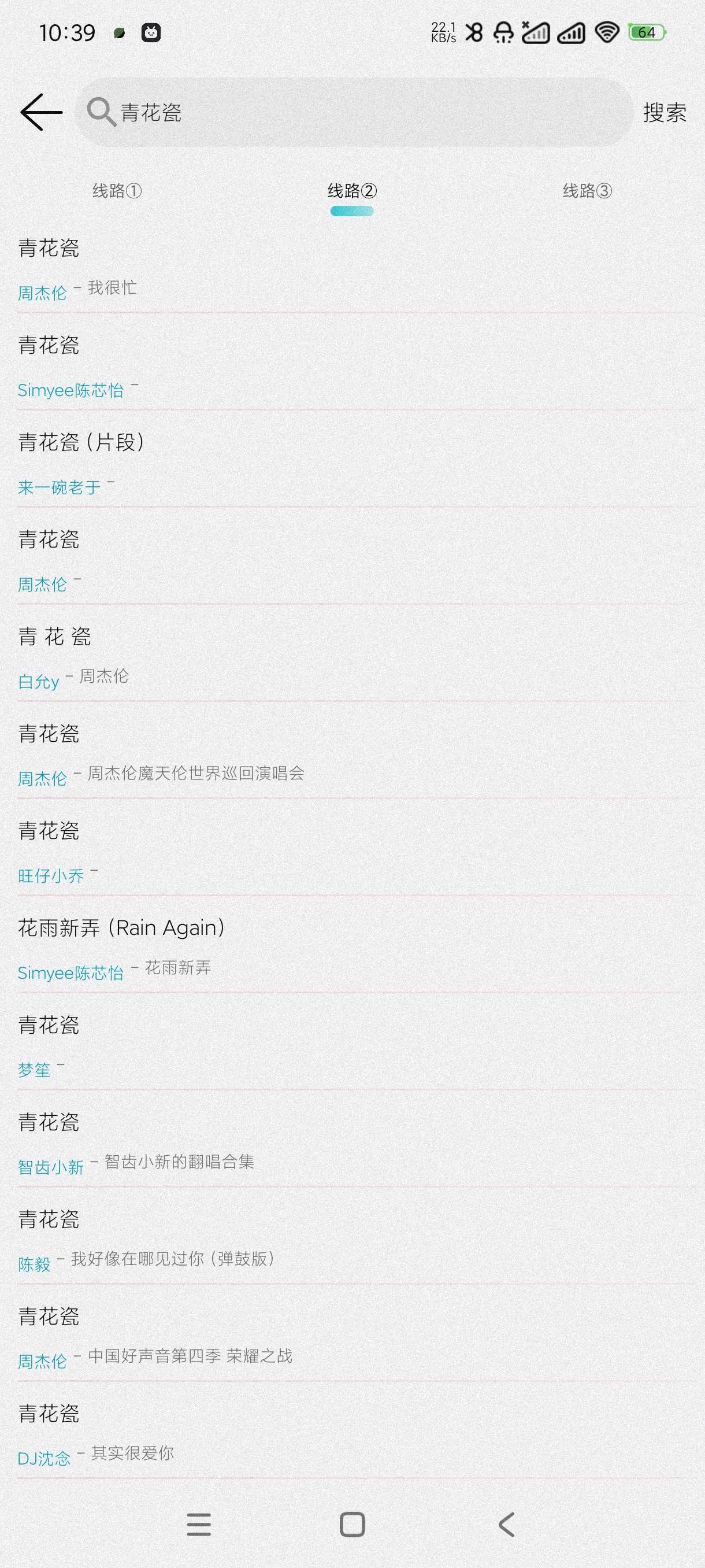Viewport: 705px width, 1568px height.
Task: Tap the 搜索 button
Action: (x=664, y=113)
